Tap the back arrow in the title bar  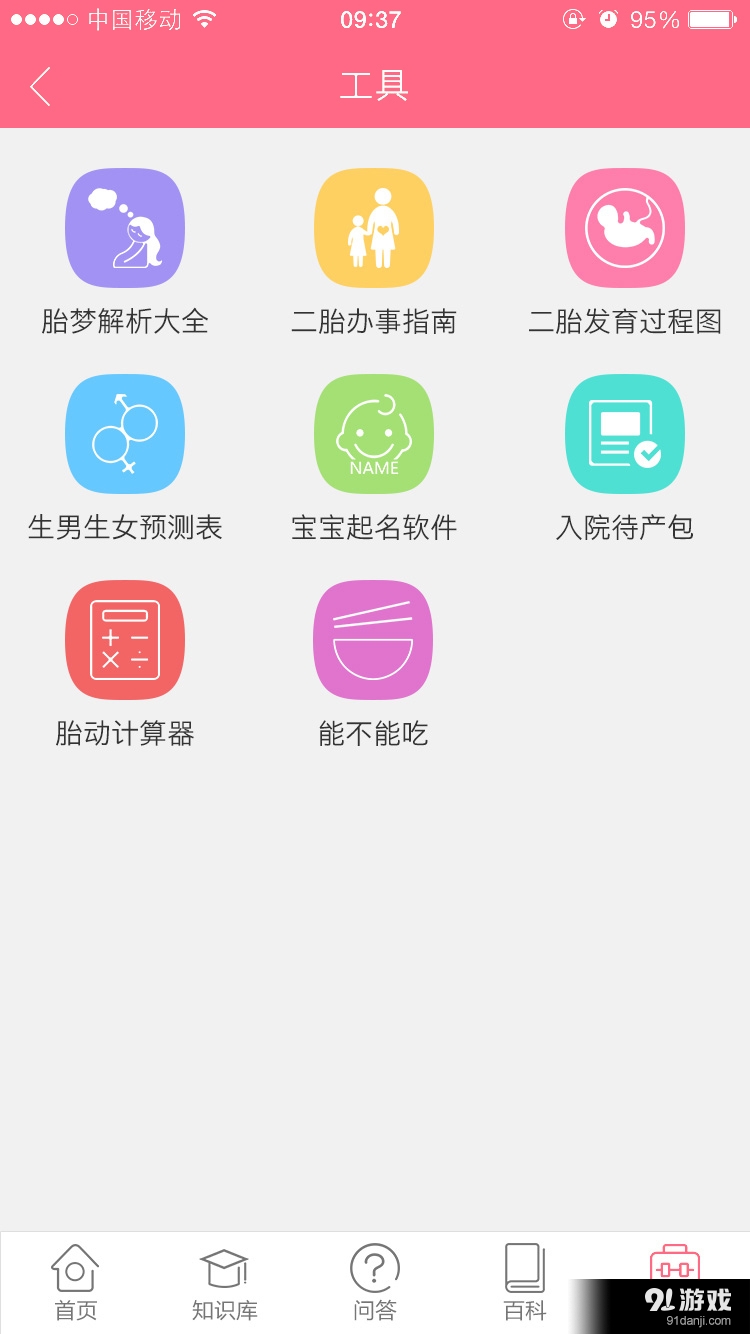pos(40,86)
